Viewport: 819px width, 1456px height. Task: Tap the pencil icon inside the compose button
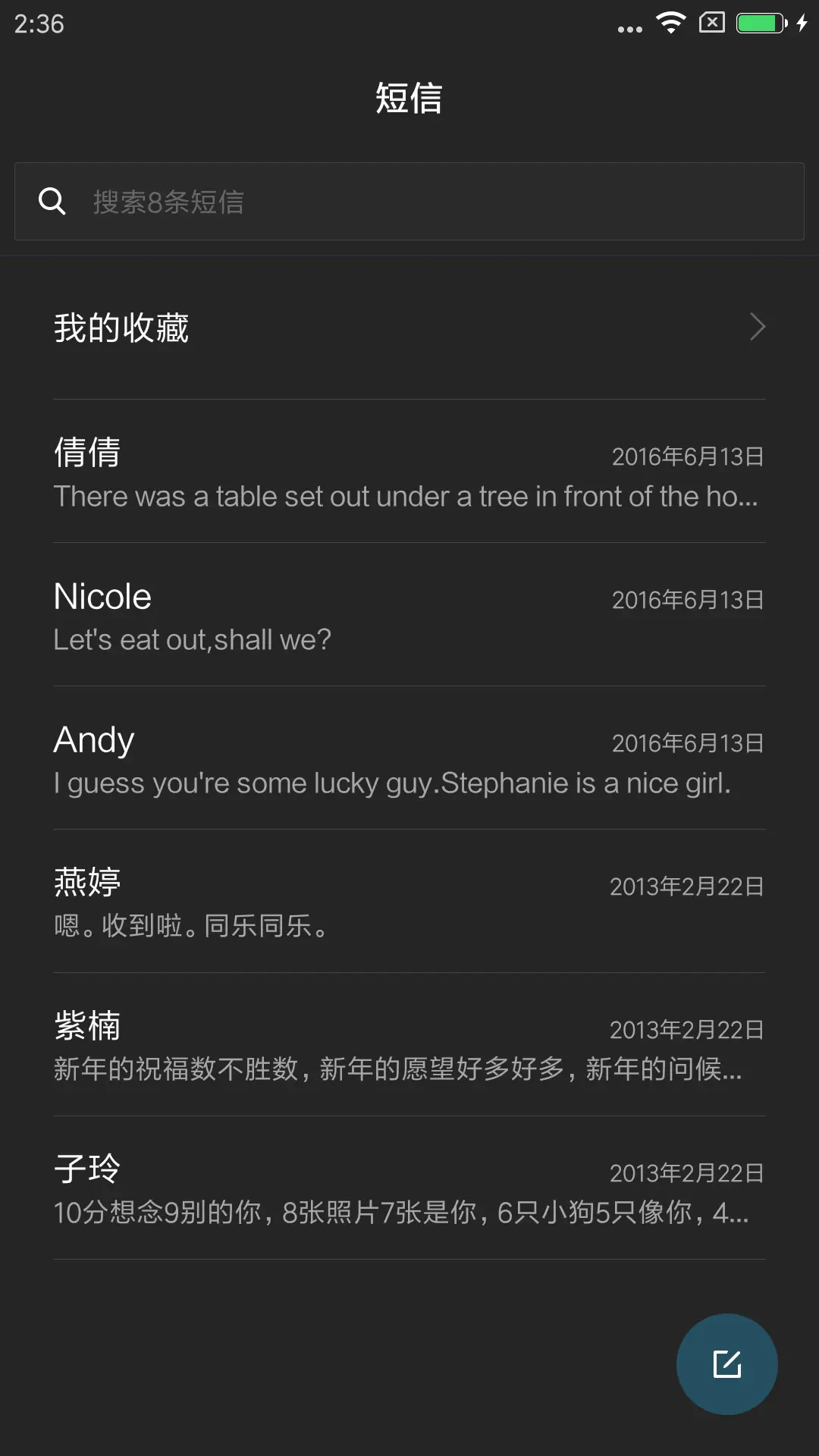pos(726,1363)
